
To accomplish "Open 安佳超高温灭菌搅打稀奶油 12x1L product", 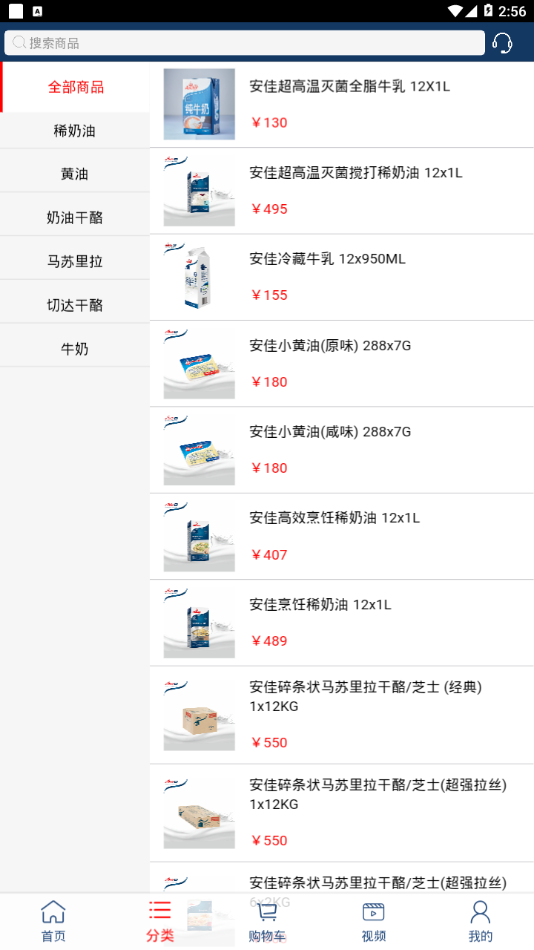I will point(342,191).
